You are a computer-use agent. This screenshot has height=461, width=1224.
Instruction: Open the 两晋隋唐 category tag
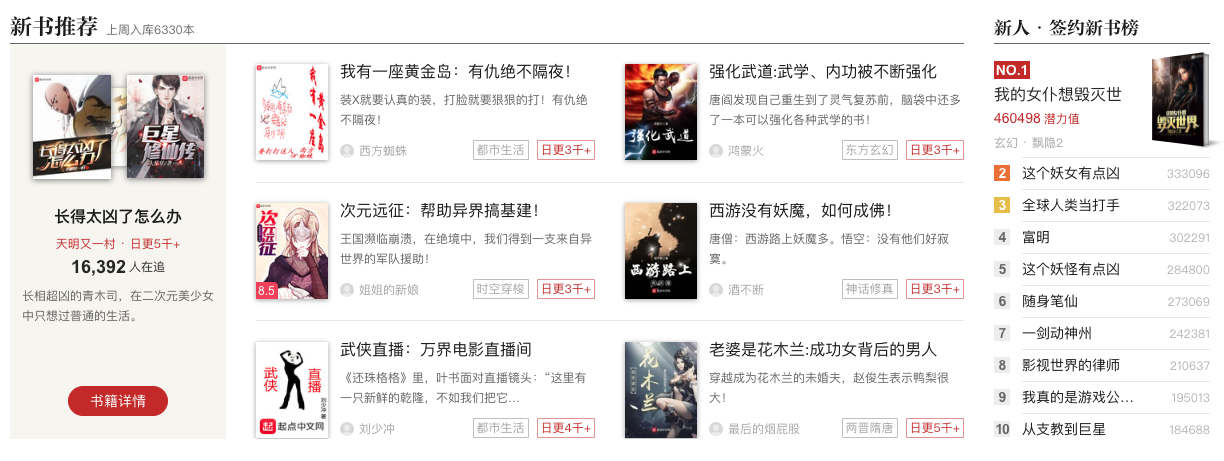pos(870,428)
